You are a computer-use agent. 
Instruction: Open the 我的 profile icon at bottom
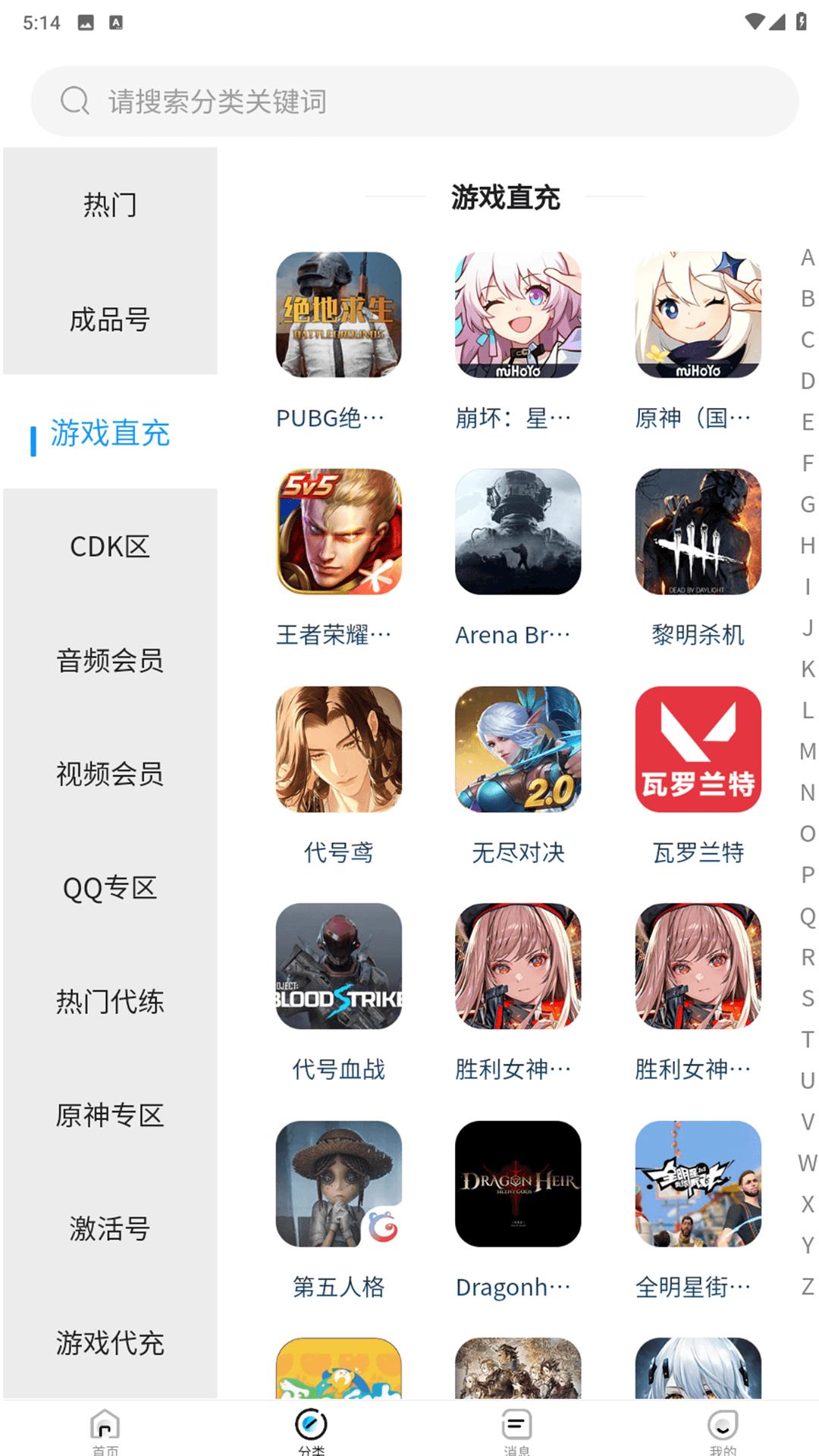[x=720, y=1419]
